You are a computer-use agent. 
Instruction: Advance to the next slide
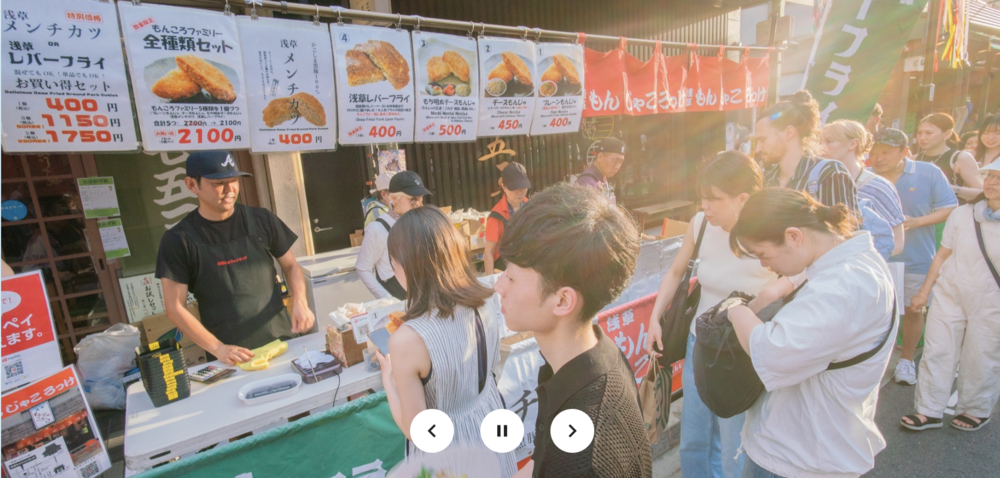(572, 431)
